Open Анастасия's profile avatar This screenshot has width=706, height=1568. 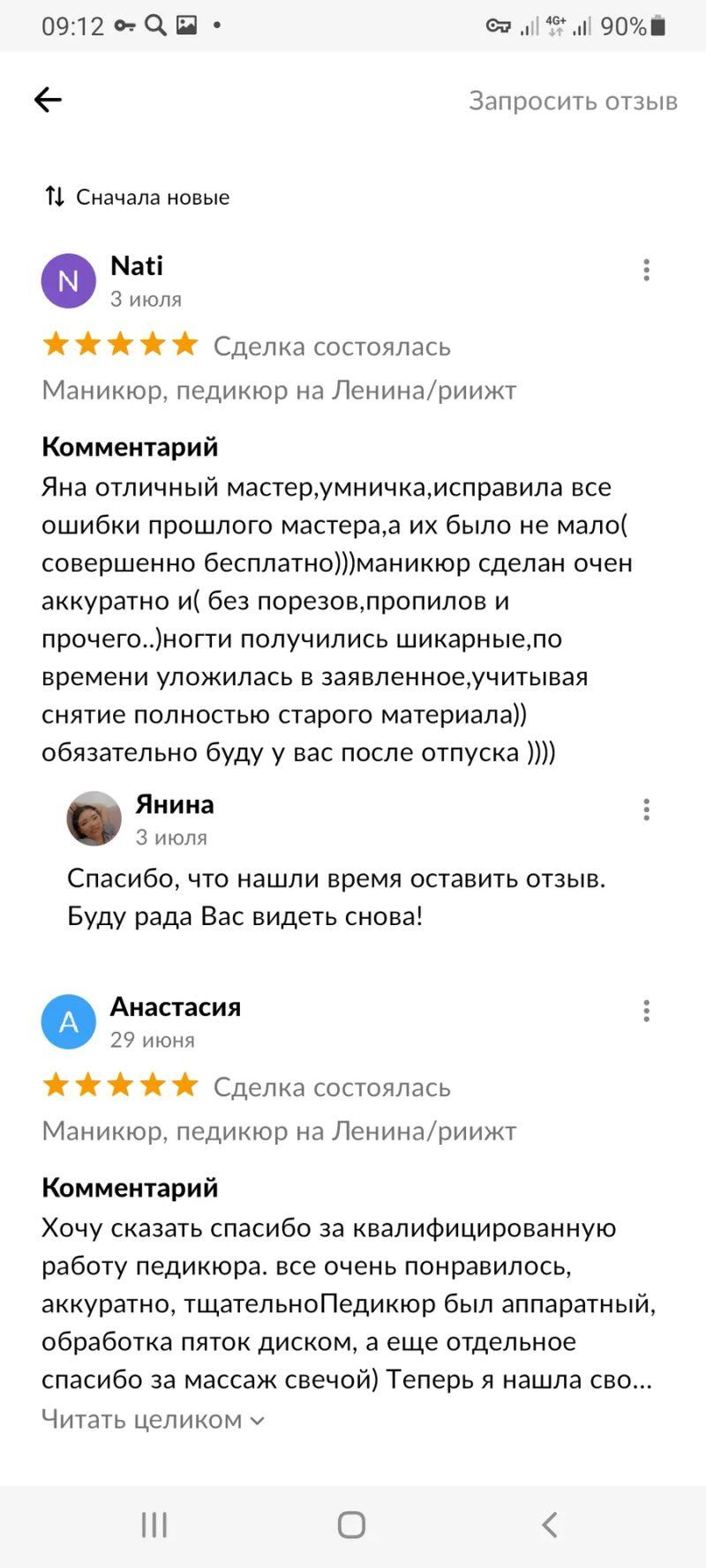[68, 1022]
